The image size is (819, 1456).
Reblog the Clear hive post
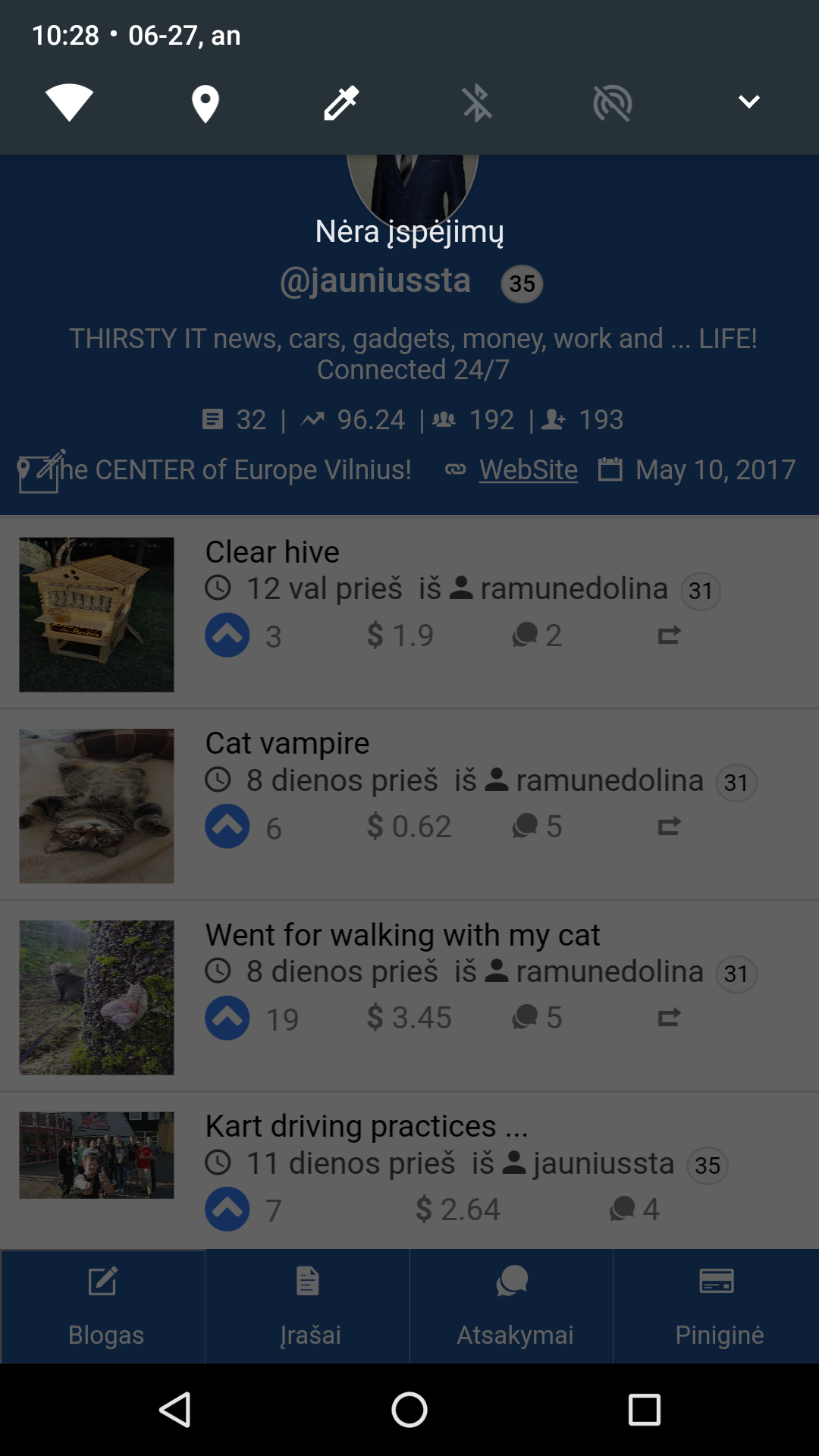[669, 635]
